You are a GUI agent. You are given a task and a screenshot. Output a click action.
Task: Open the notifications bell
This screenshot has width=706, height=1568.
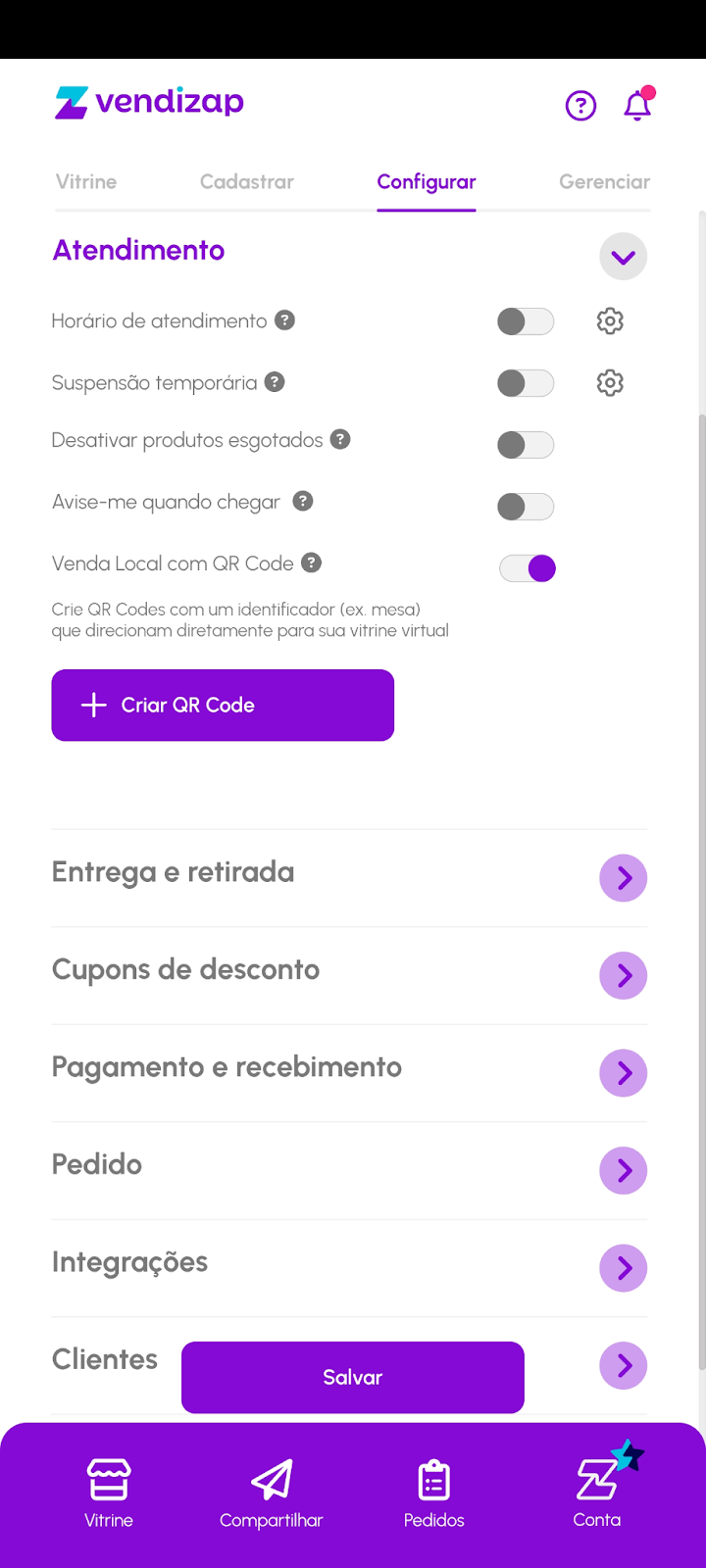tap(637, 105)
